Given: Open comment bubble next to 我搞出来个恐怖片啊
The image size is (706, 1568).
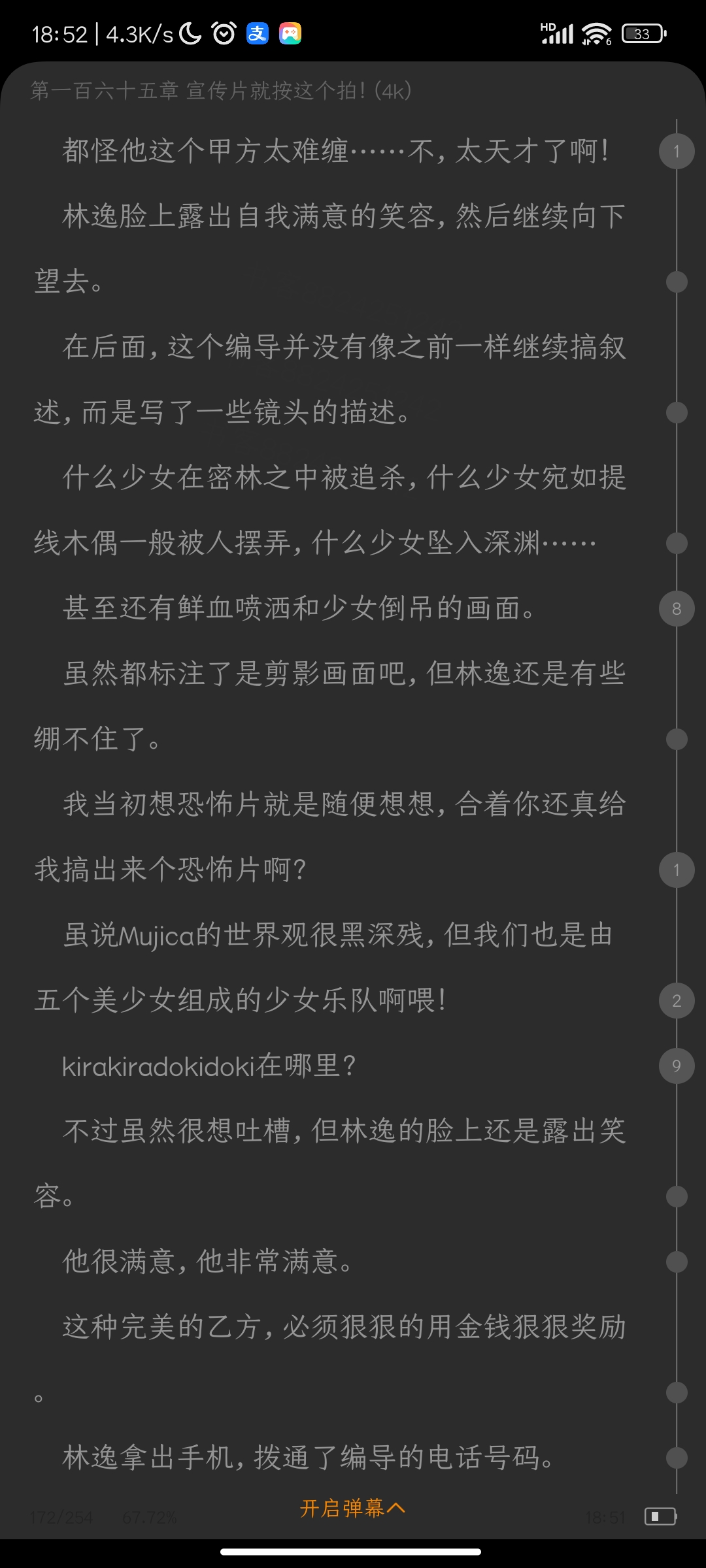Looking at the screenshot, I should point(676,870).
